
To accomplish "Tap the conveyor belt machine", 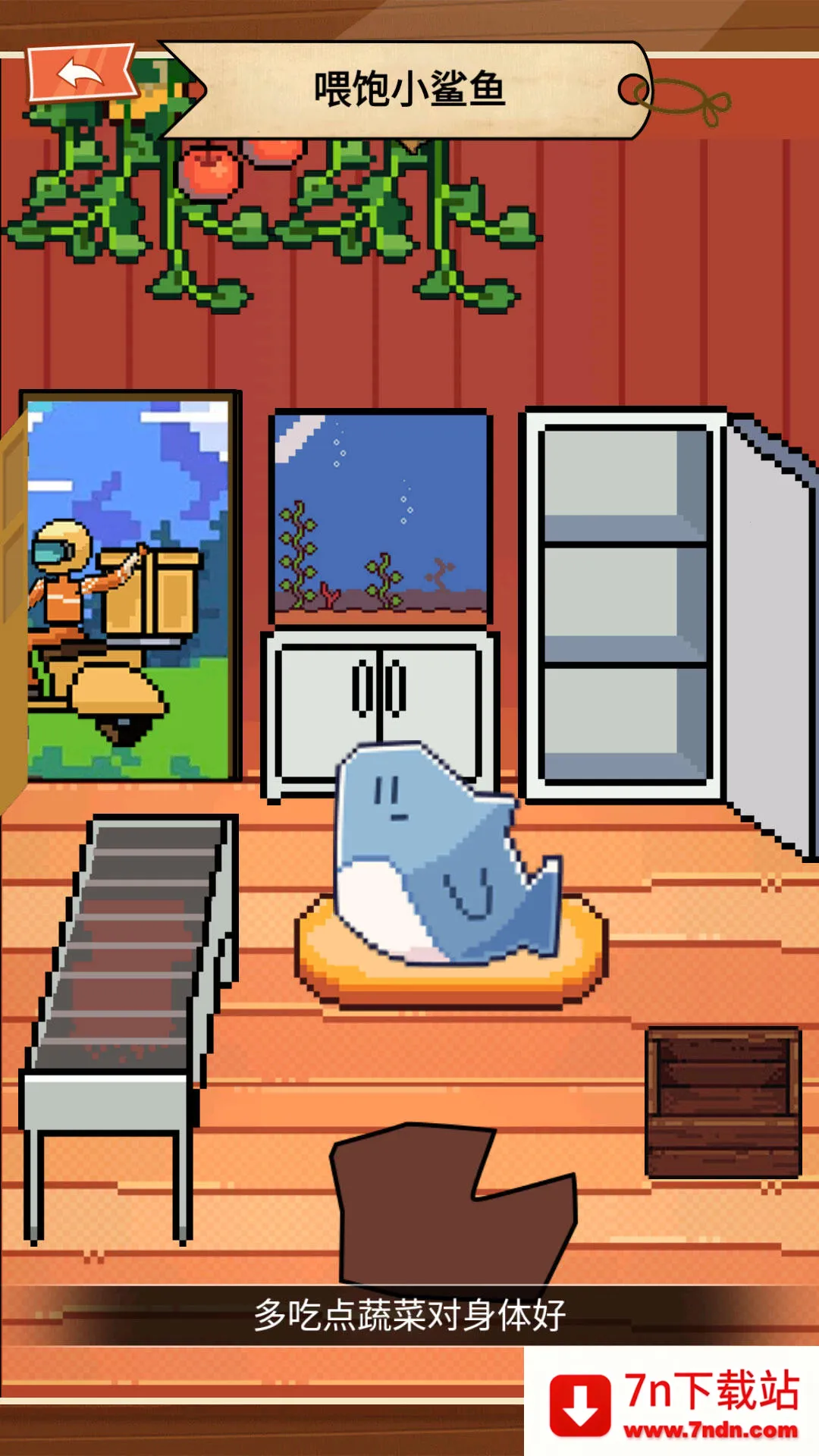I will (129, 986).
